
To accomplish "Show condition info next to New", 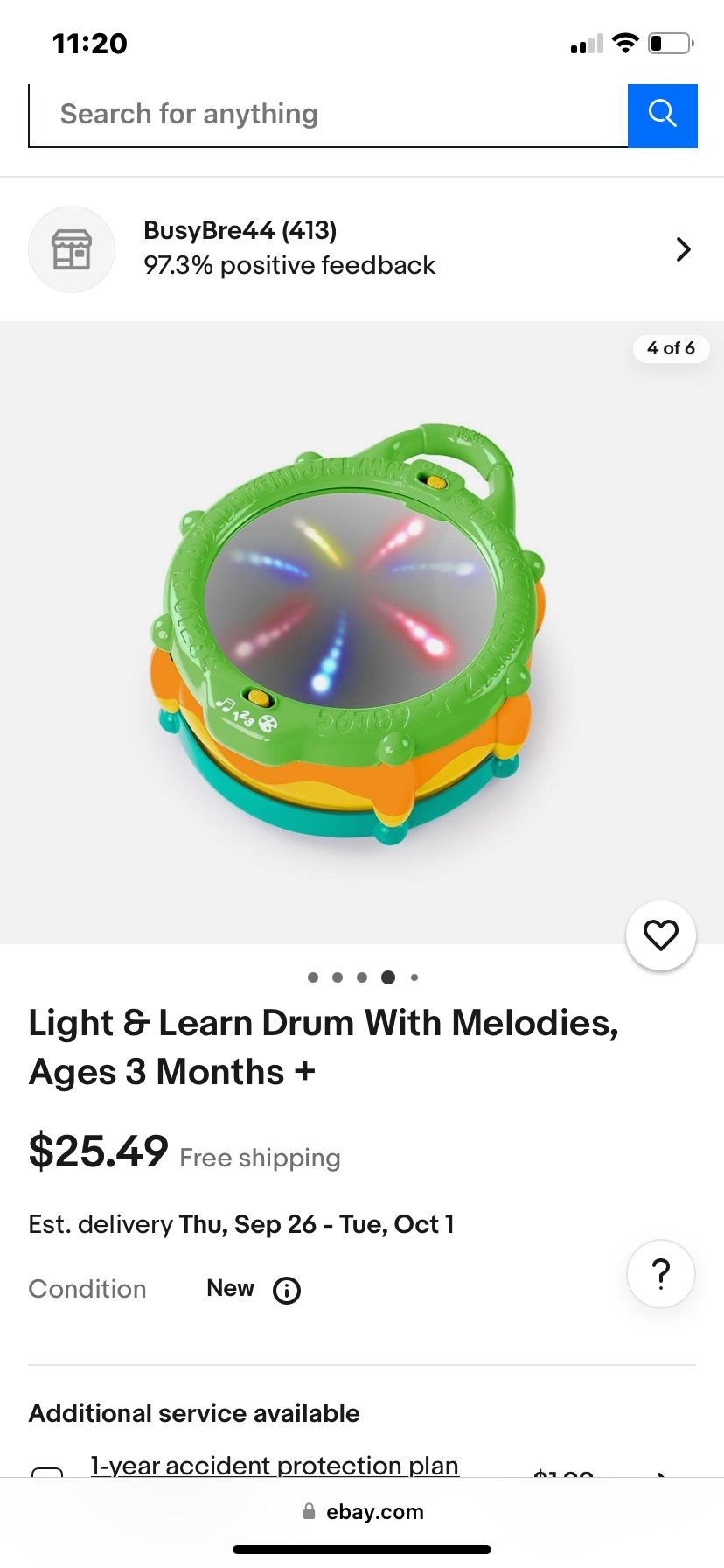I will point(287,1290).
